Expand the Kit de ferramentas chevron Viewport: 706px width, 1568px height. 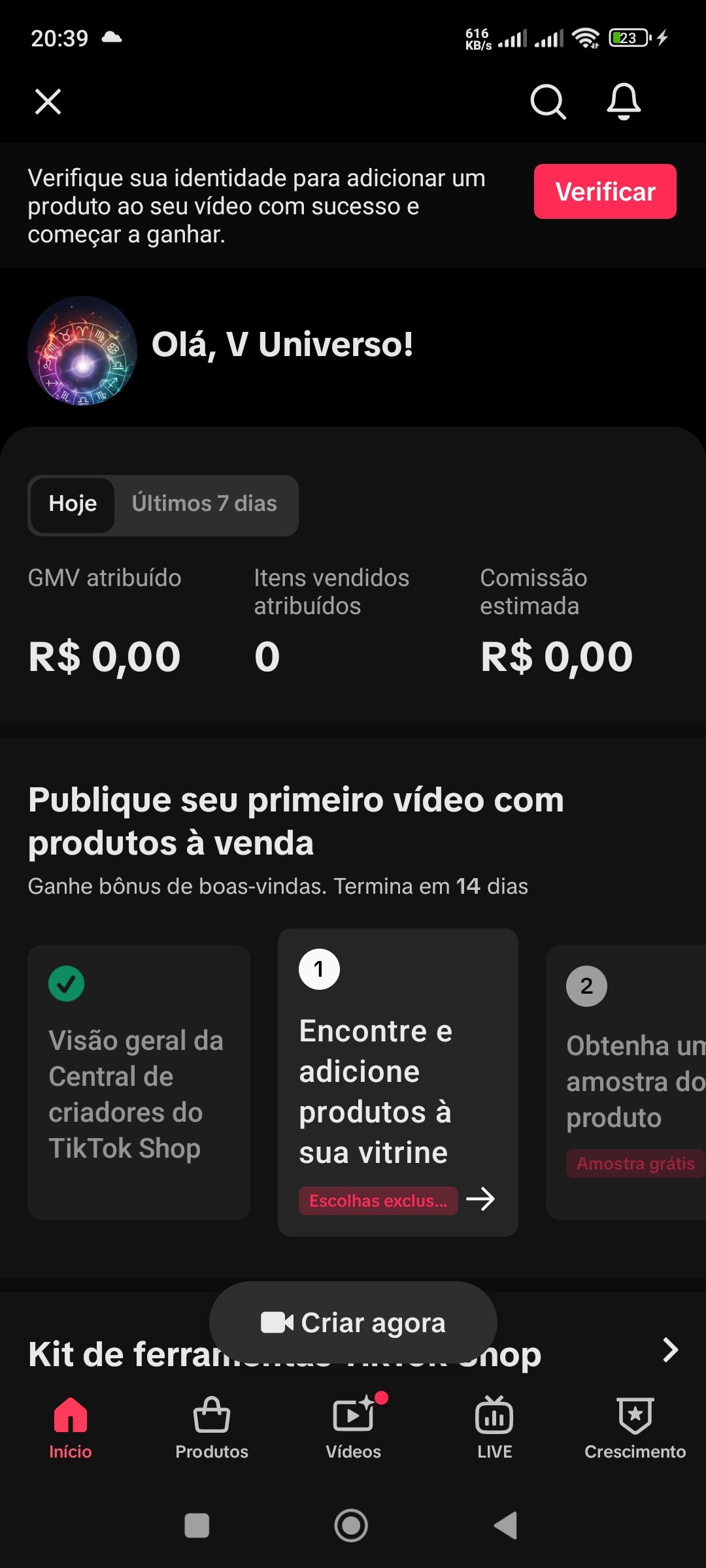(670, 1350)
